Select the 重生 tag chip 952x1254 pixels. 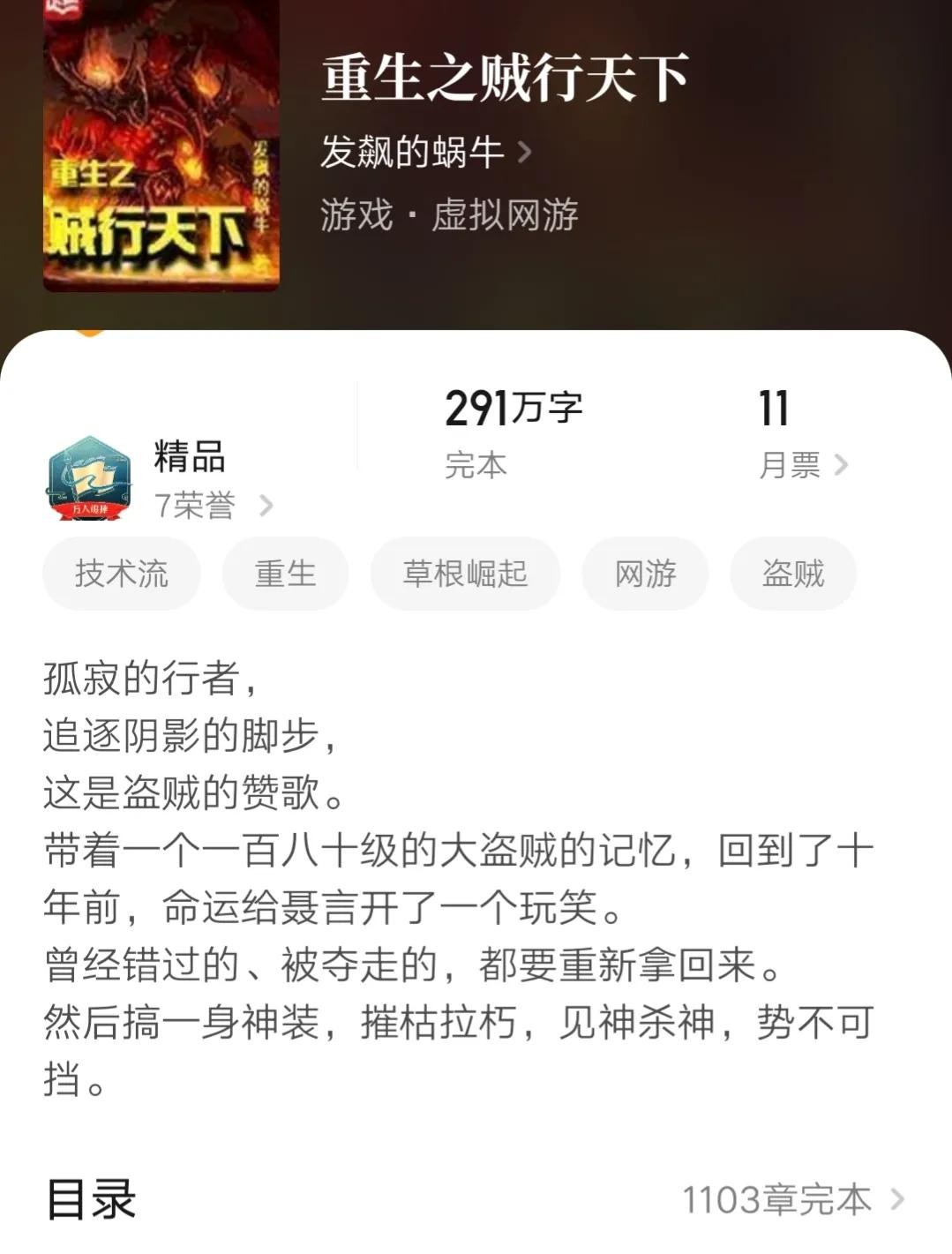pos(285,574)
